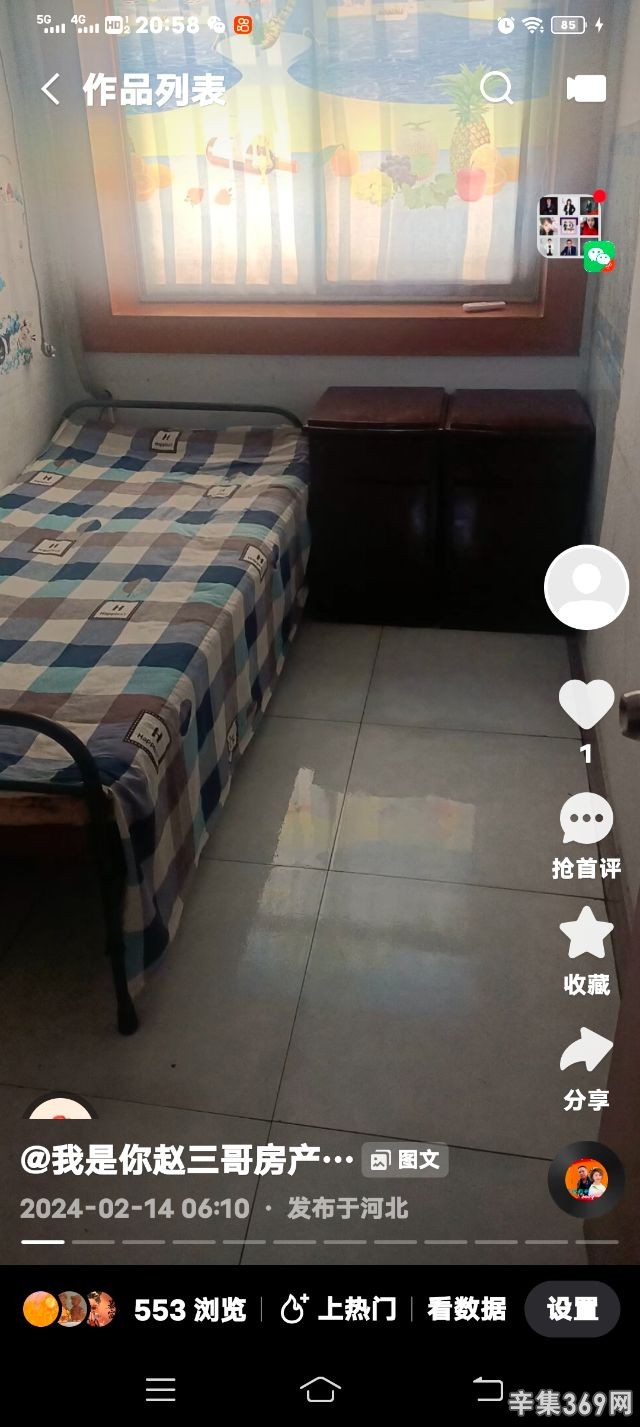The height and width of the screenshot is (1427, 640).
Task: Add this post to 收藏 favorites
Action: click(586, 951)
